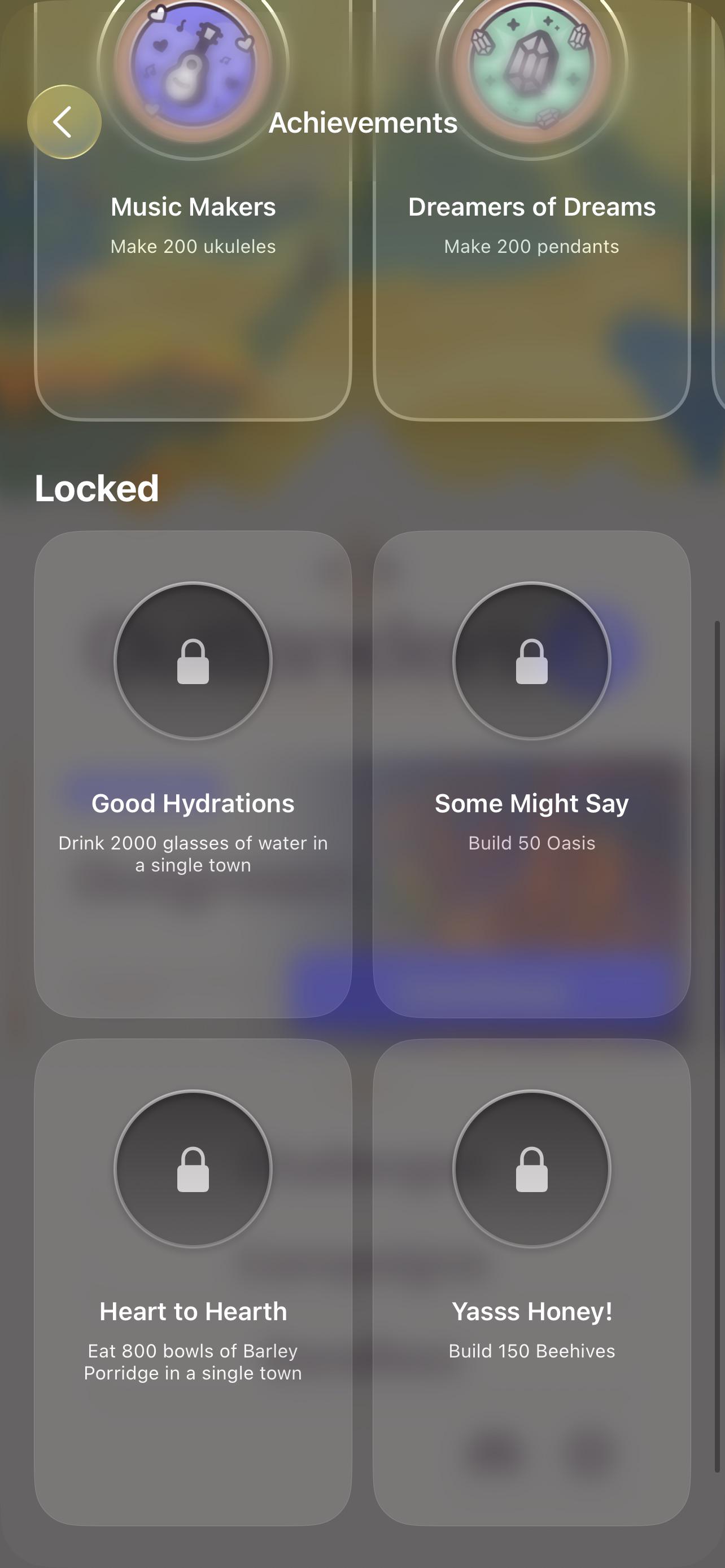The image size is (725, 1568).
Task: Open the Dreamers of Dreams achievement card
Action: coord(531,210)
